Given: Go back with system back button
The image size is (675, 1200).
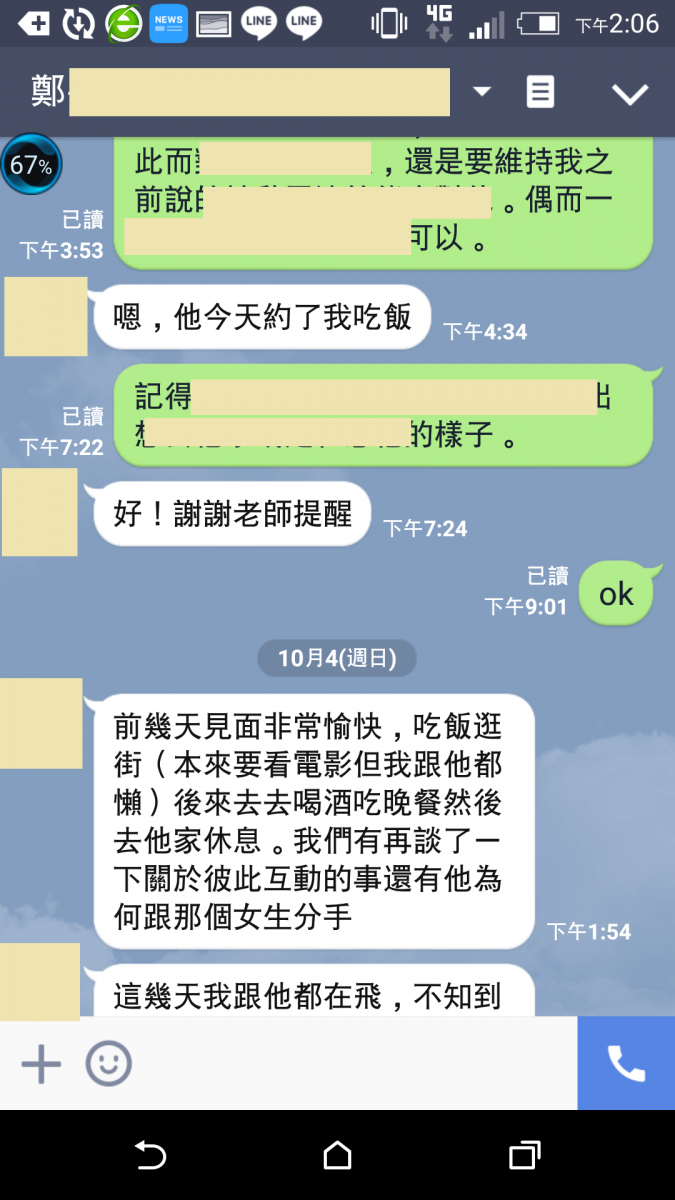Looking at the screenshot, I should tap(150, 1155).
